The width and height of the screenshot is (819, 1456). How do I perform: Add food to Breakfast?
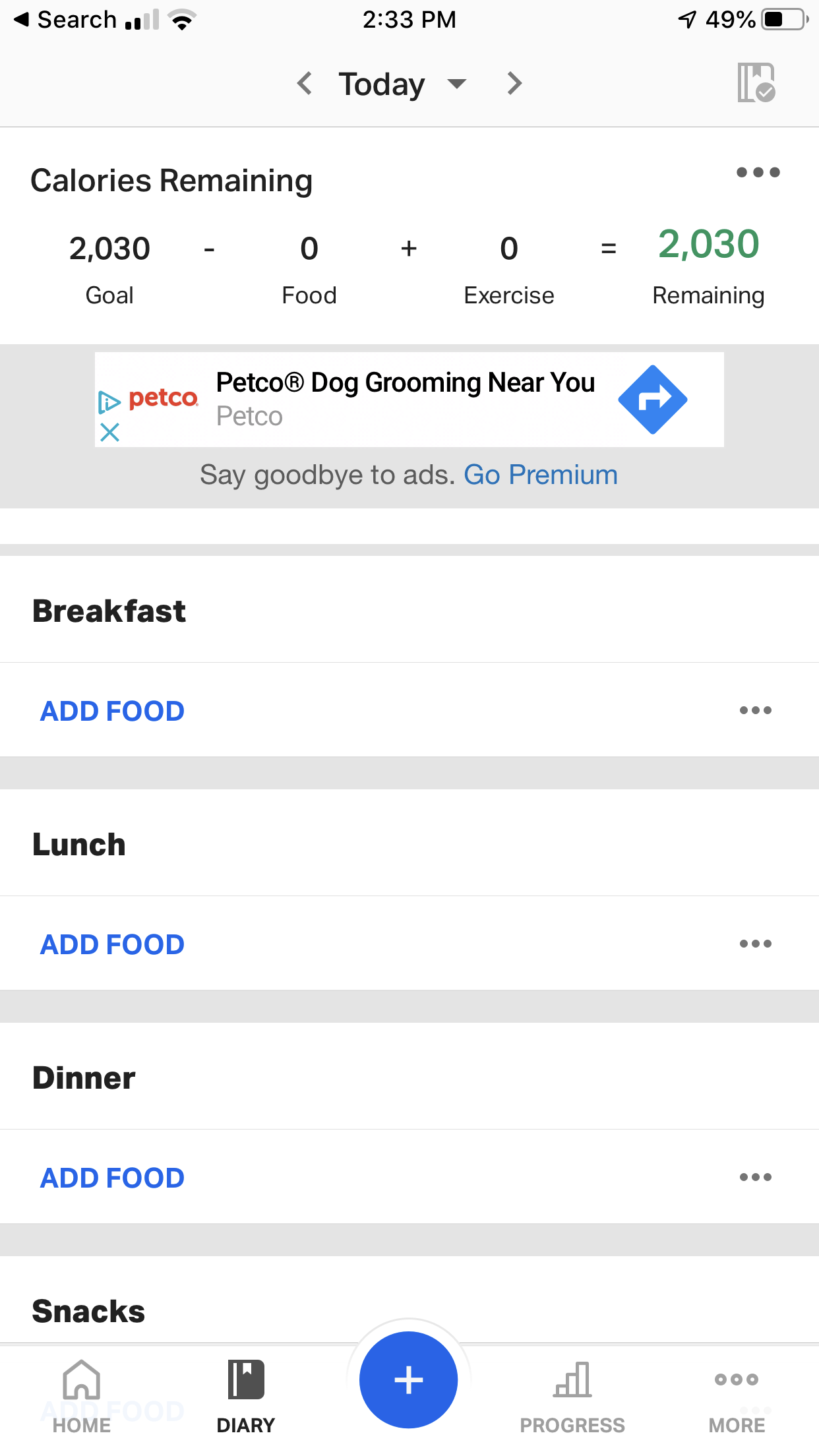112,711
